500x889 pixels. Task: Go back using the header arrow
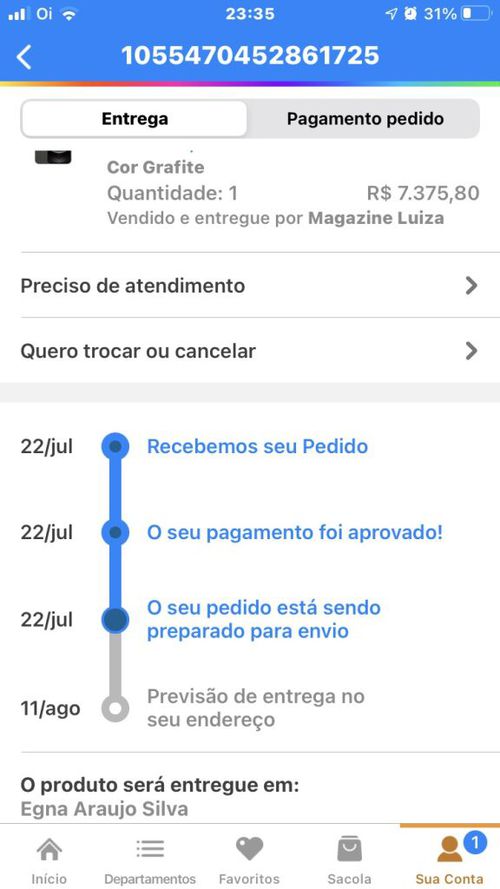click(x=24, y=57)
